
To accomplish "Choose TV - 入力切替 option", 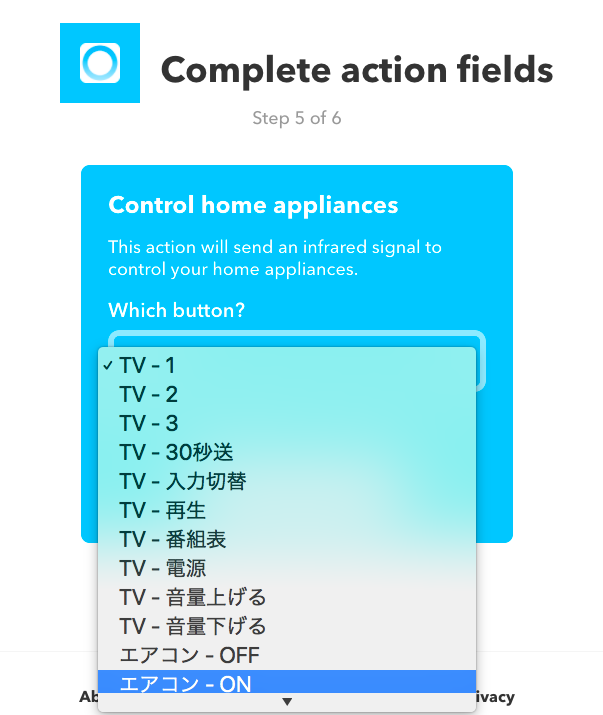I will point(182,481).
